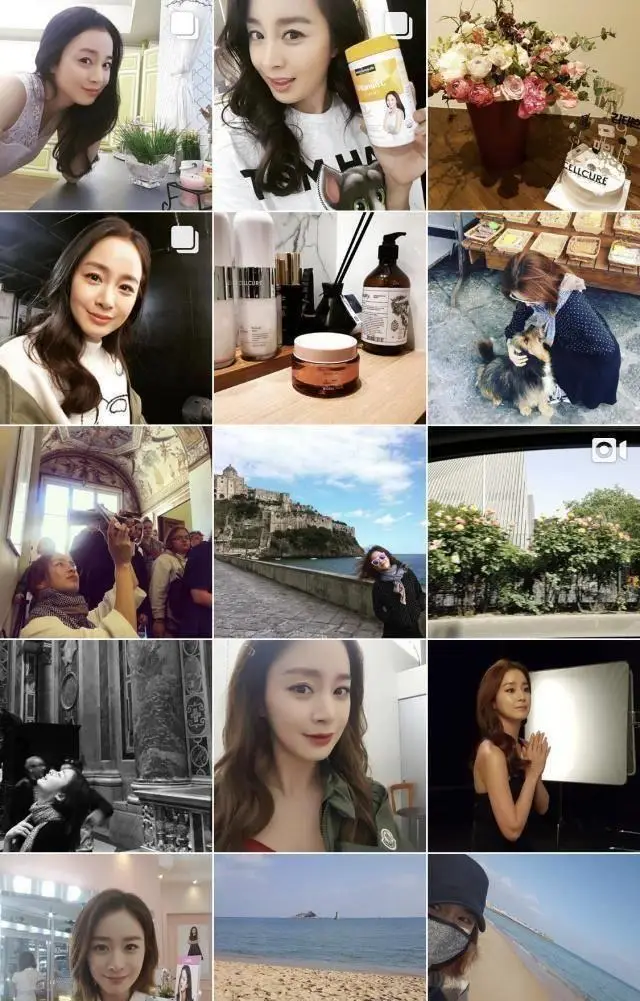The height and width of the screenshot is (1001, 640).
Task: Open the studio post with black dress
Action: (x=534, y=746)
